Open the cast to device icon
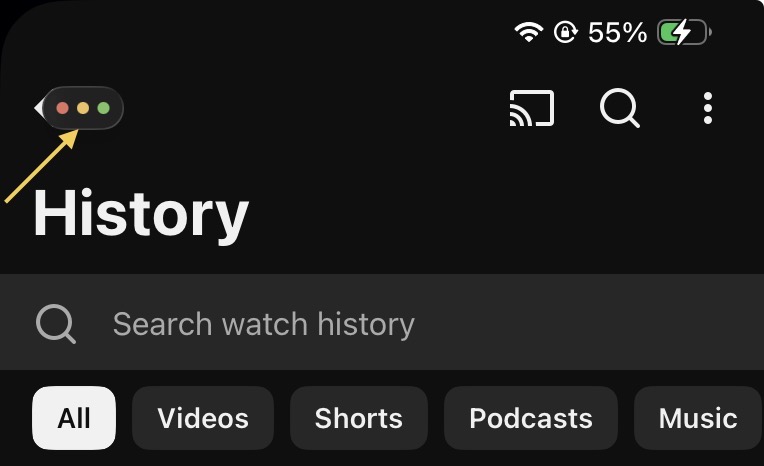Image resolution: width=764 pixels, height=466 pixels. tap(531, 108)
